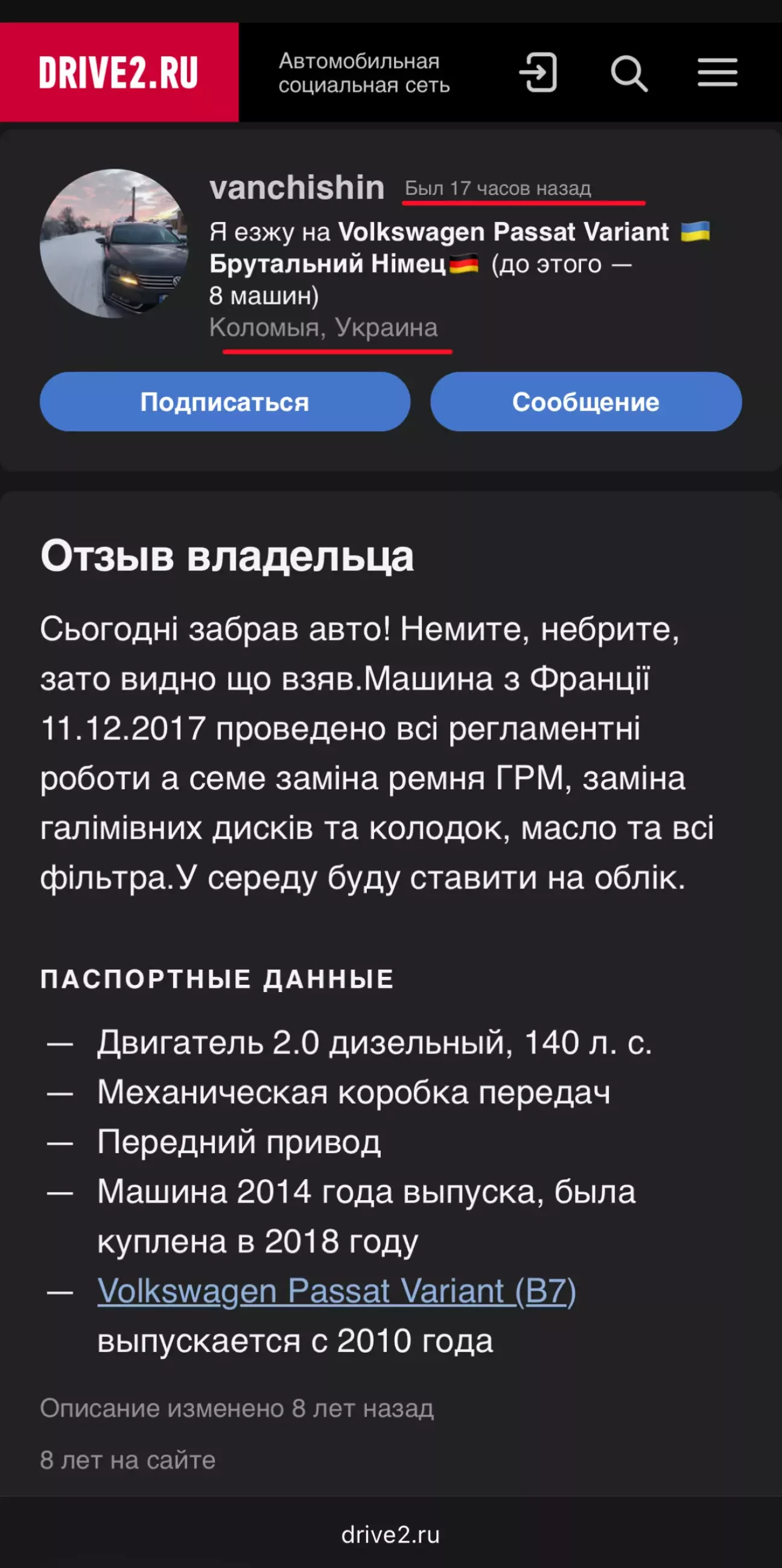Tap the Подписаться button

click(224, 402)
